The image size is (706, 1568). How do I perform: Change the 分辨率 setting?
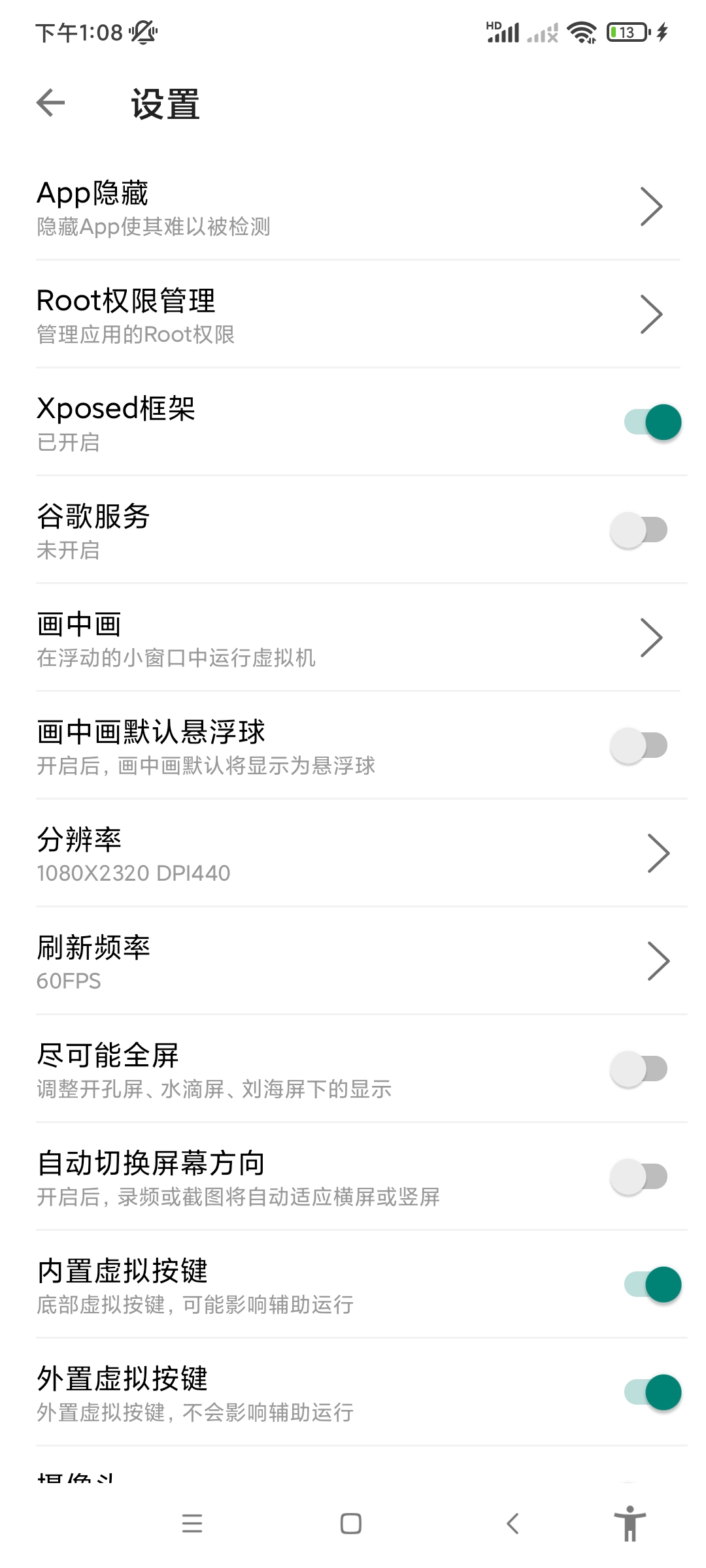(353, 853)
